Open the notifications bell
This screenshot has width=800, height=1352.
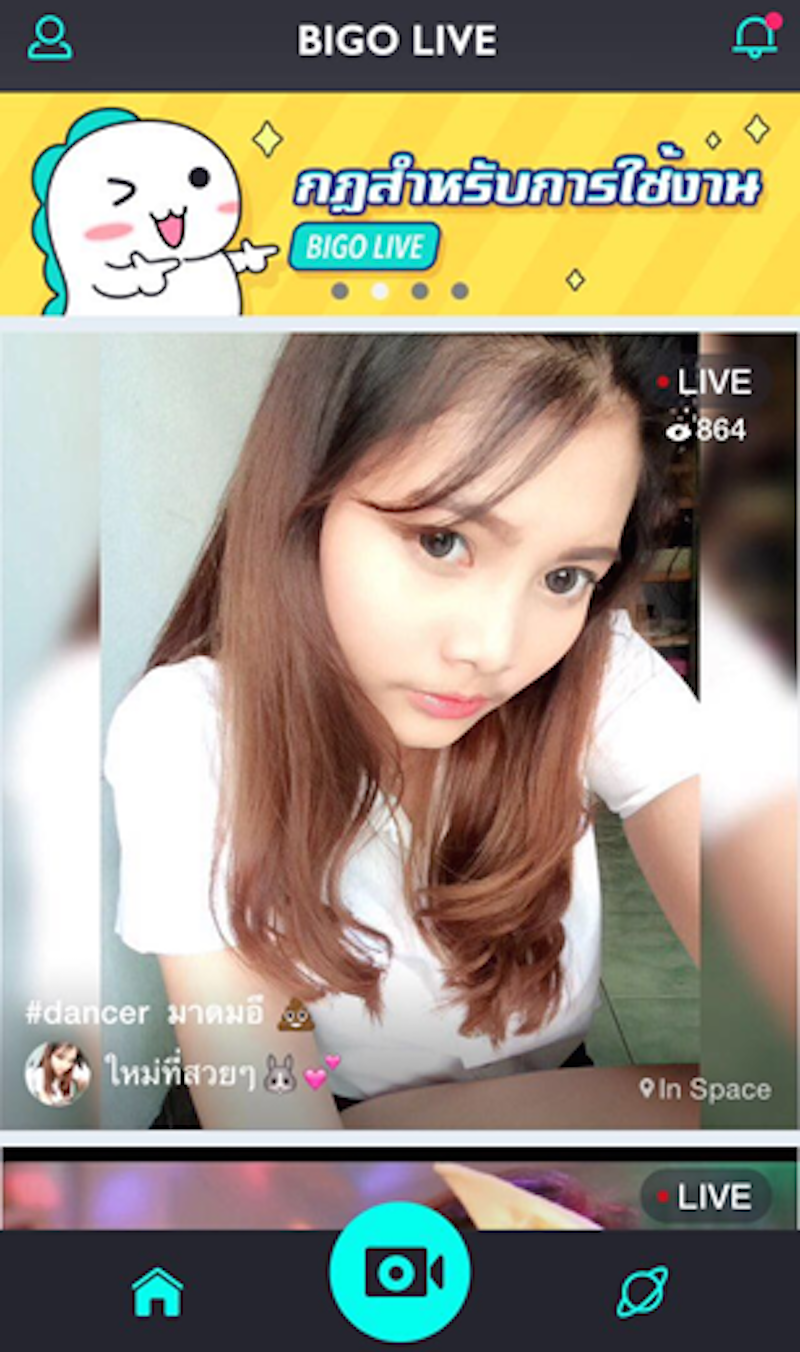[755, 38]
